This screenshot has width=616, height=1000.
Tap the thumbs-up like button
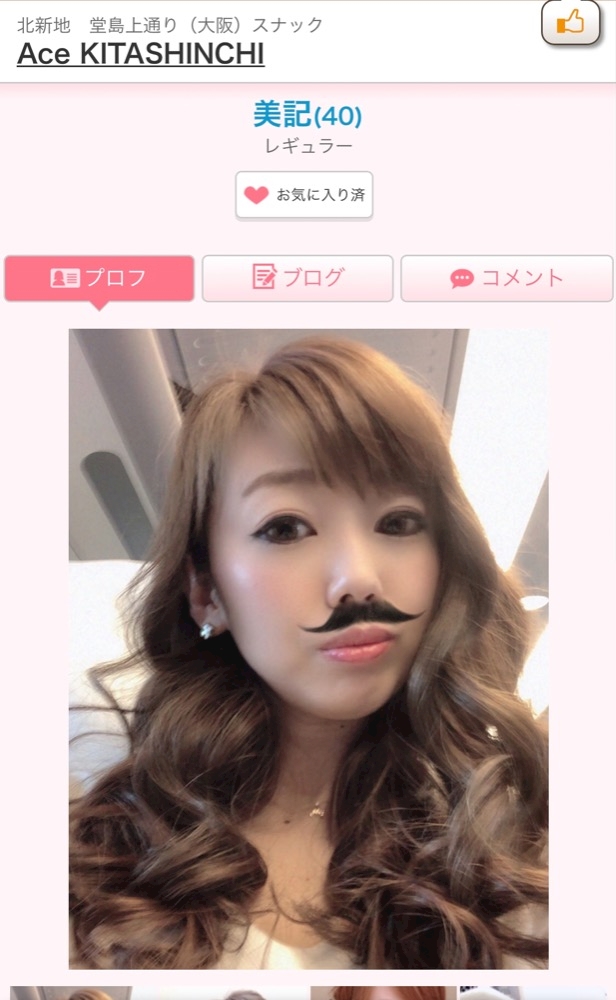coord(571,24)
